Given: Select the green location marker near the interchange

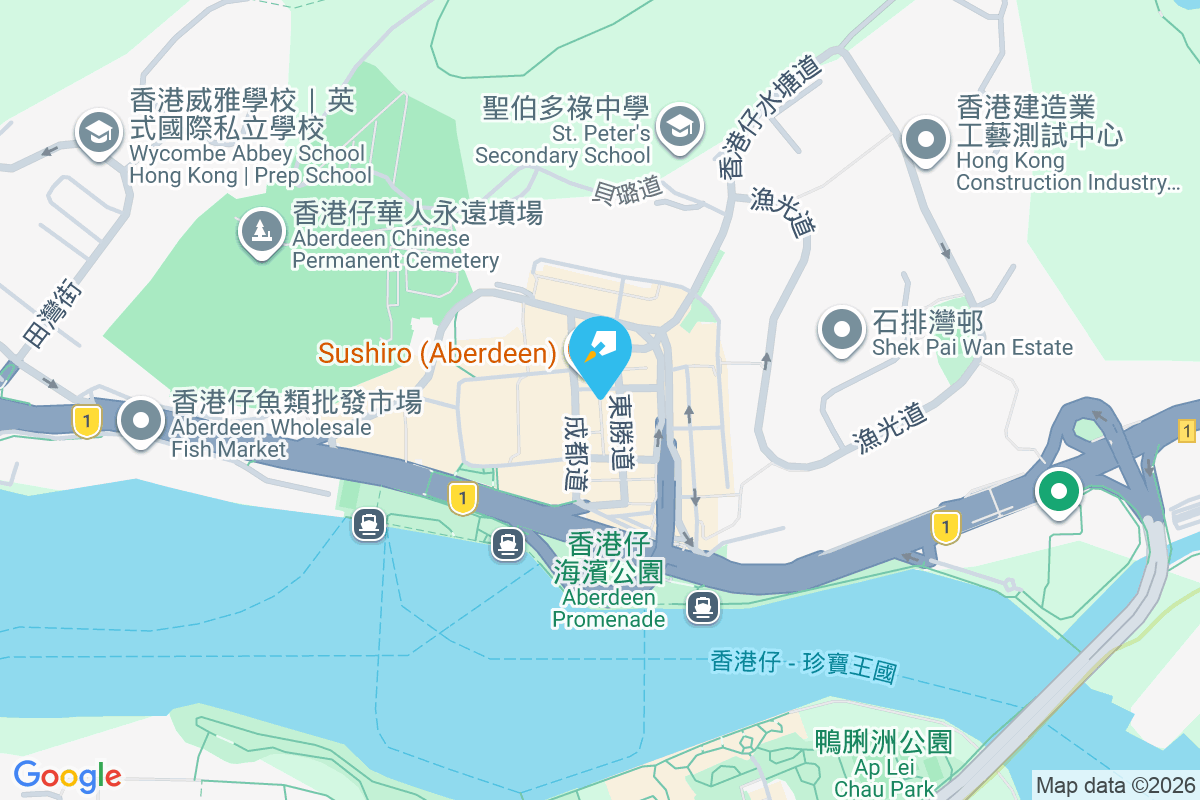Looking at the screenshot, I should coord(1058,492).
